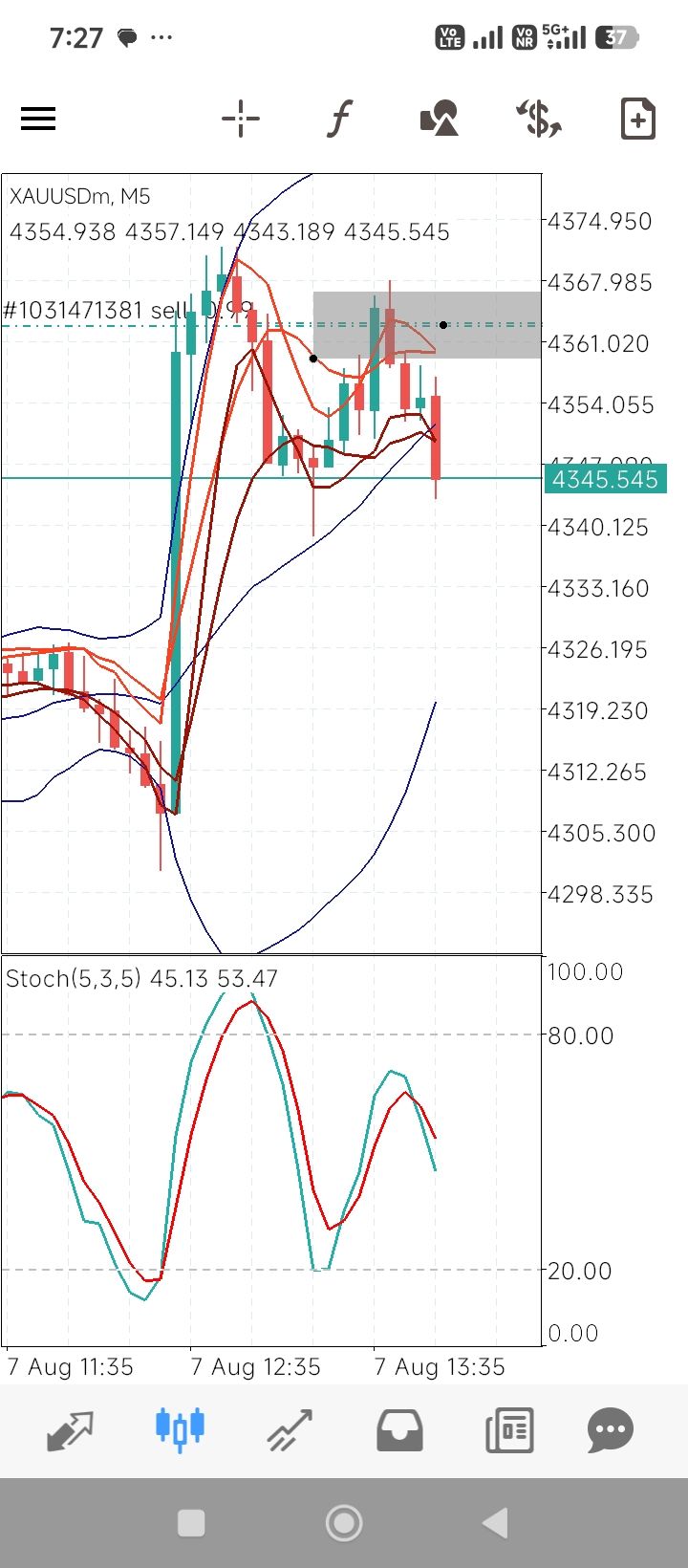This screenshot has height=1568, width=688.
Task: Switch to the News tab
Action: point(509,1431)
